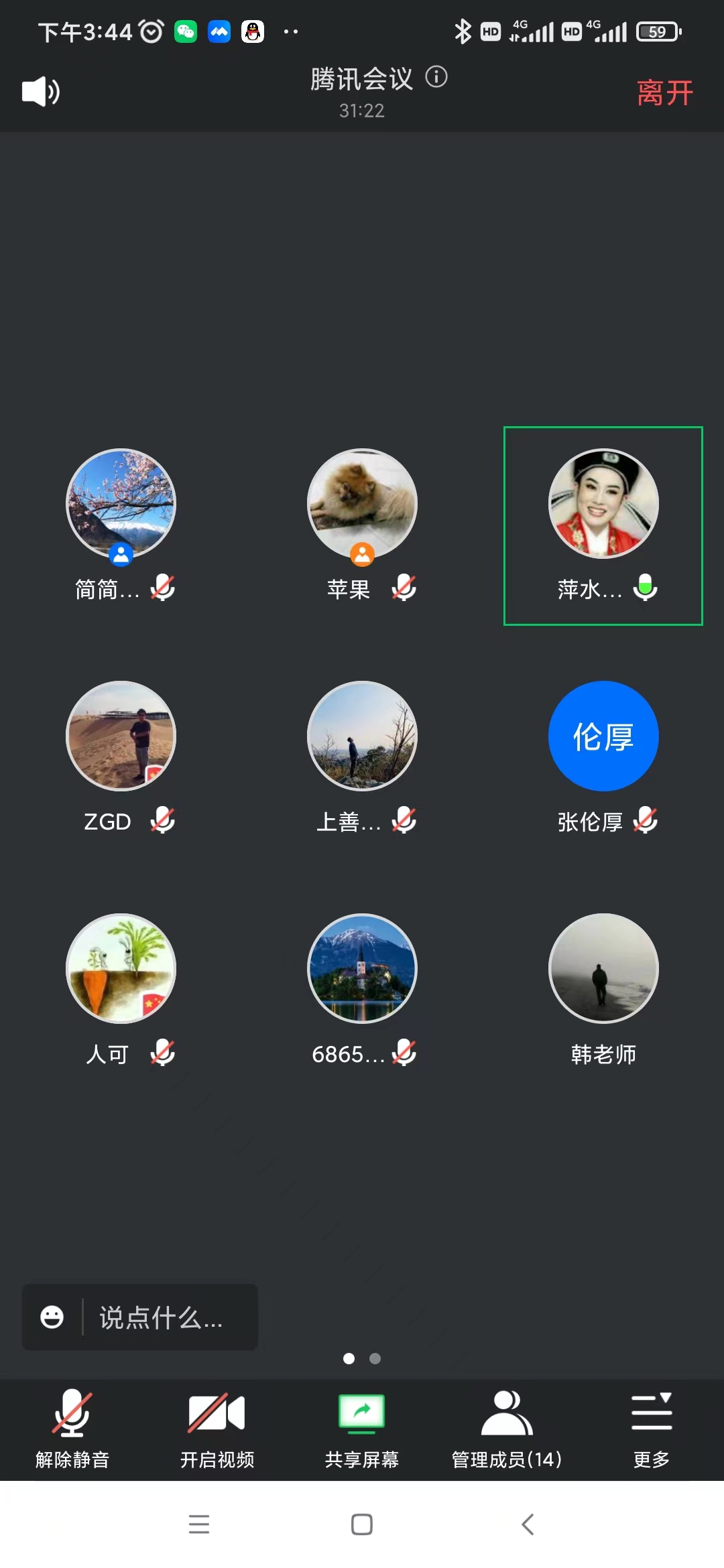The image size is (724, 1568).
Task: Start screen sharing via 共享屏幕
Action: pyautogui.click(x=361, y=1429)
